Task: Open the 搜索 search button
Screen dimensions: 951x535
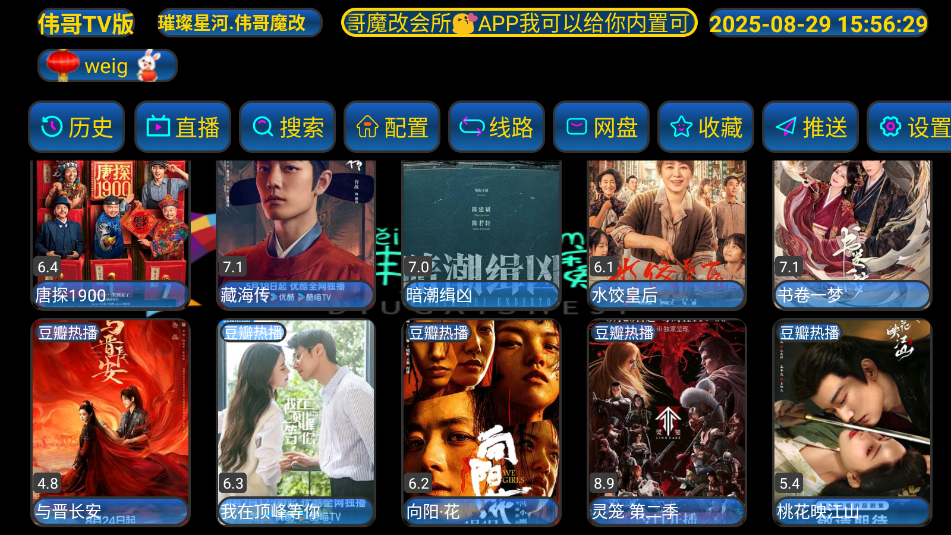Action: [x=288, y=127]
